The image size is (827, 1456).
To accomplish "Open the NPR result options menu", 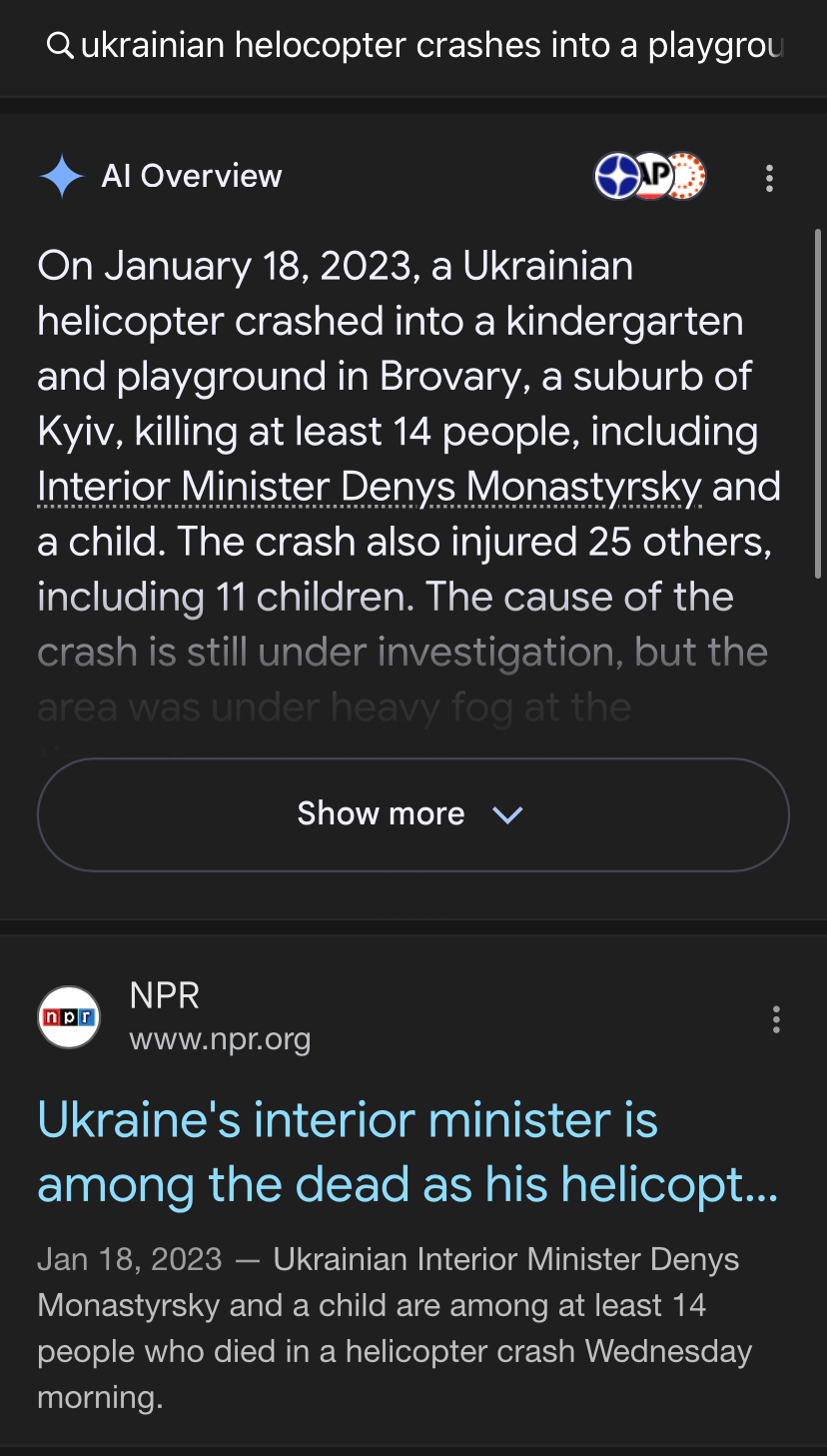I will coord(775,1019).
